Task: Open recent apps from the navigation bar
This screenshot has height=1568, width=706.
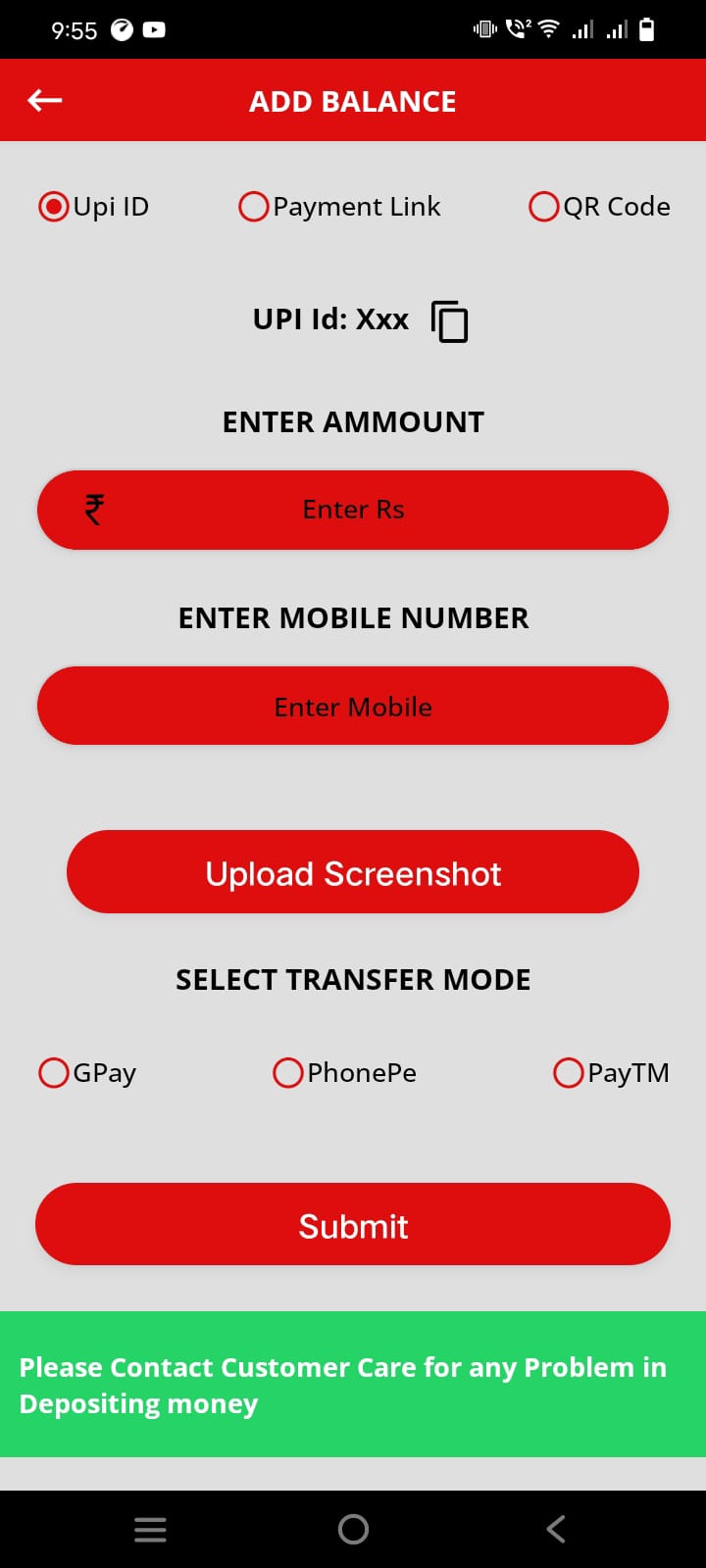Action: (150, 1530)
